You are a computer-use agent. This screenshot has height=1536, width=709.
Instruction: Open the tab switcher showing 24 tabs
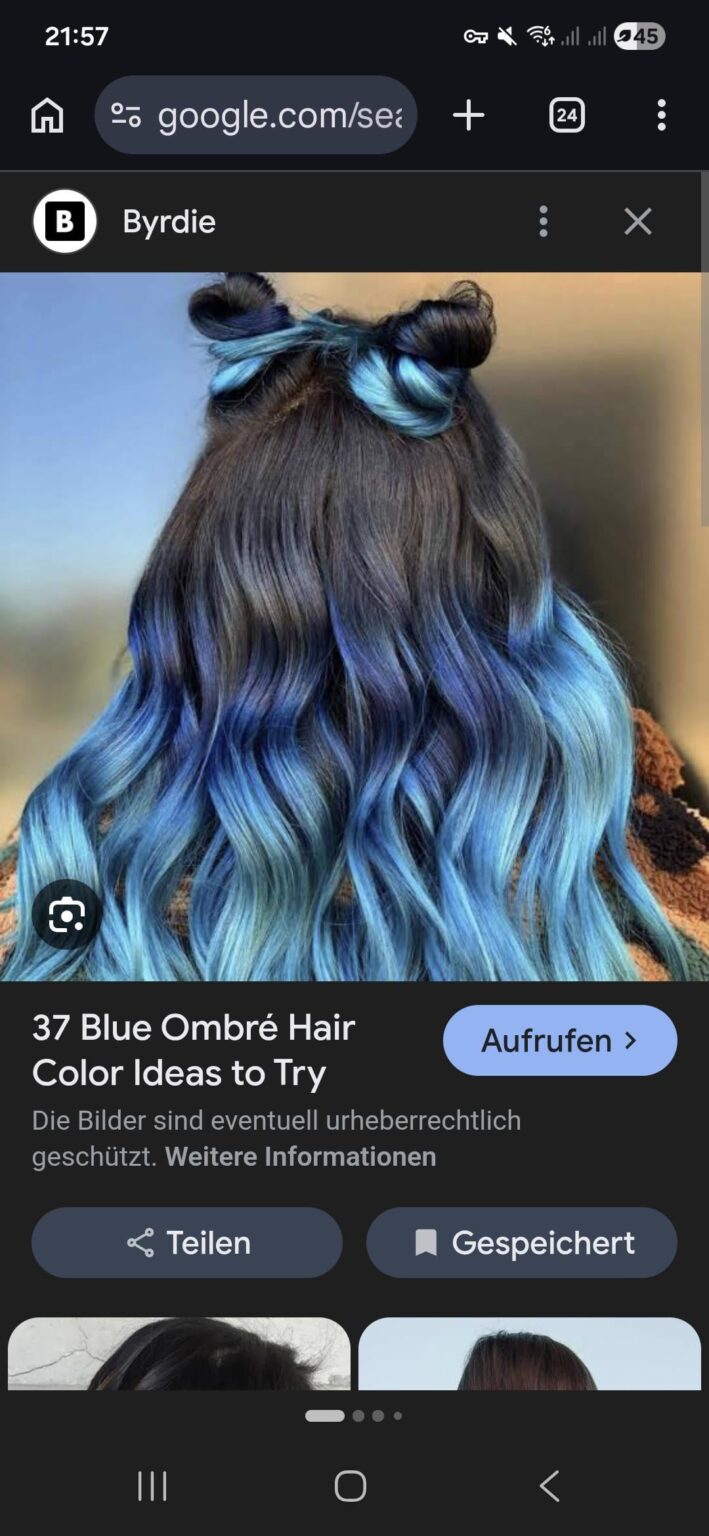[x=566, y=116]
